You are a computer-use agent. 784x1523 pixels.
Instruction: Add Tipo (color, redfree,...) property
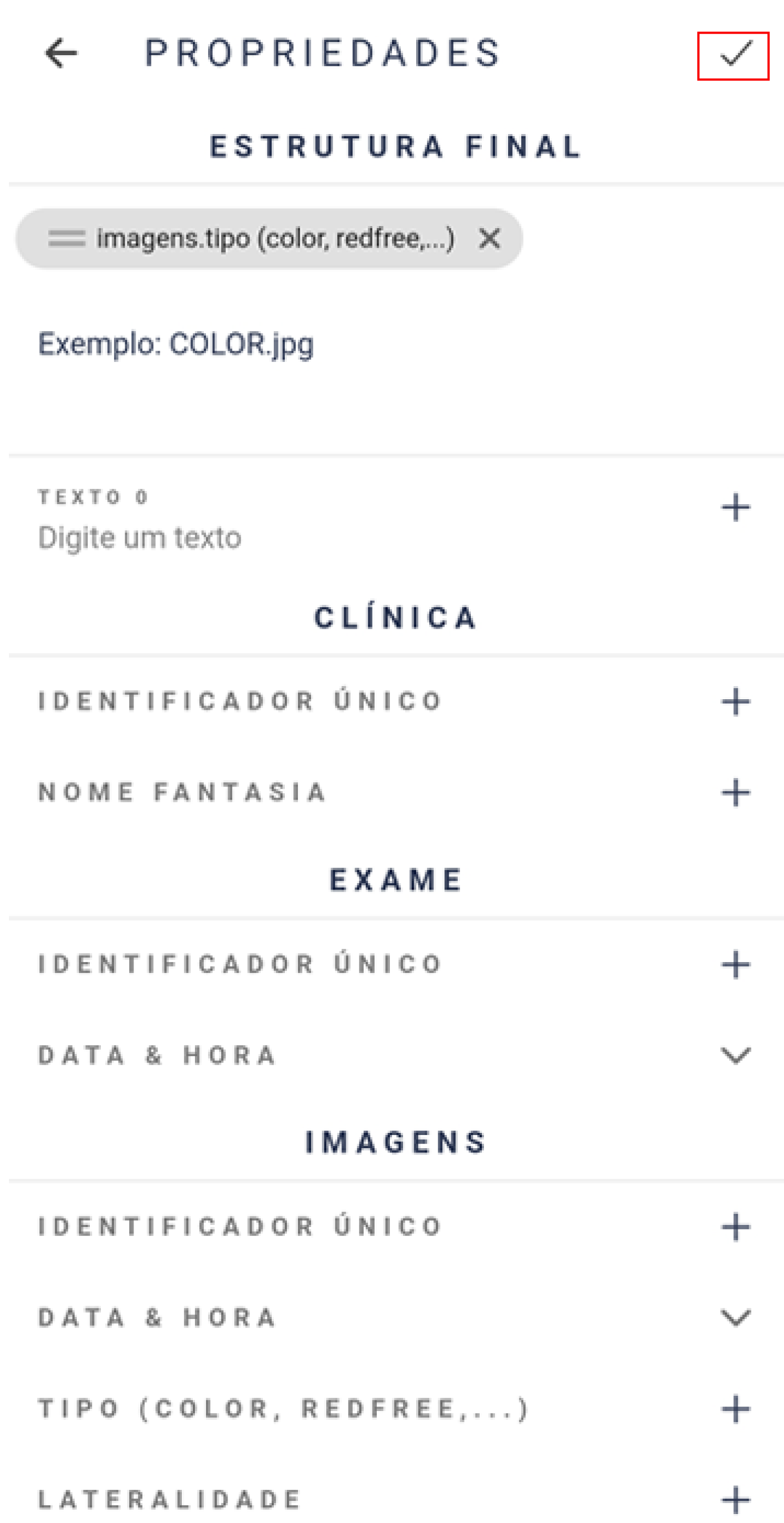(736, 1409)
